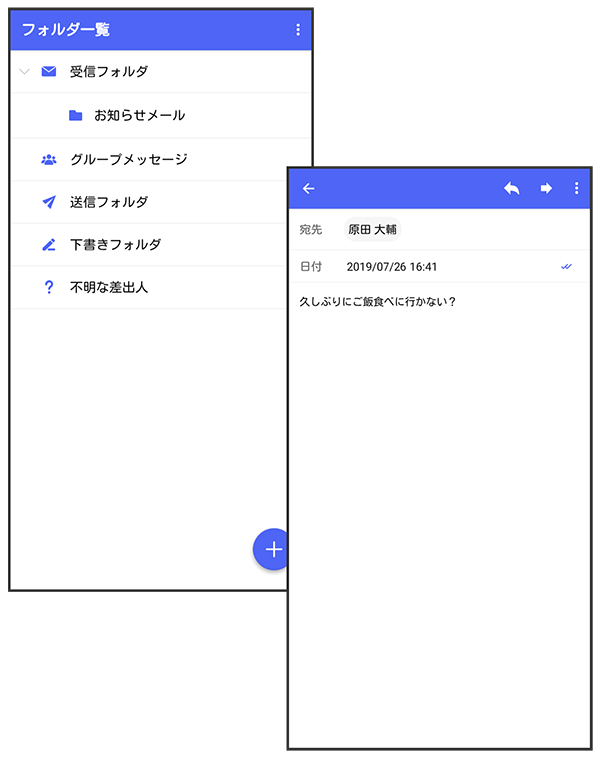Reply to this message
This screenshot has width=600, height=758.
coord(511,188)
